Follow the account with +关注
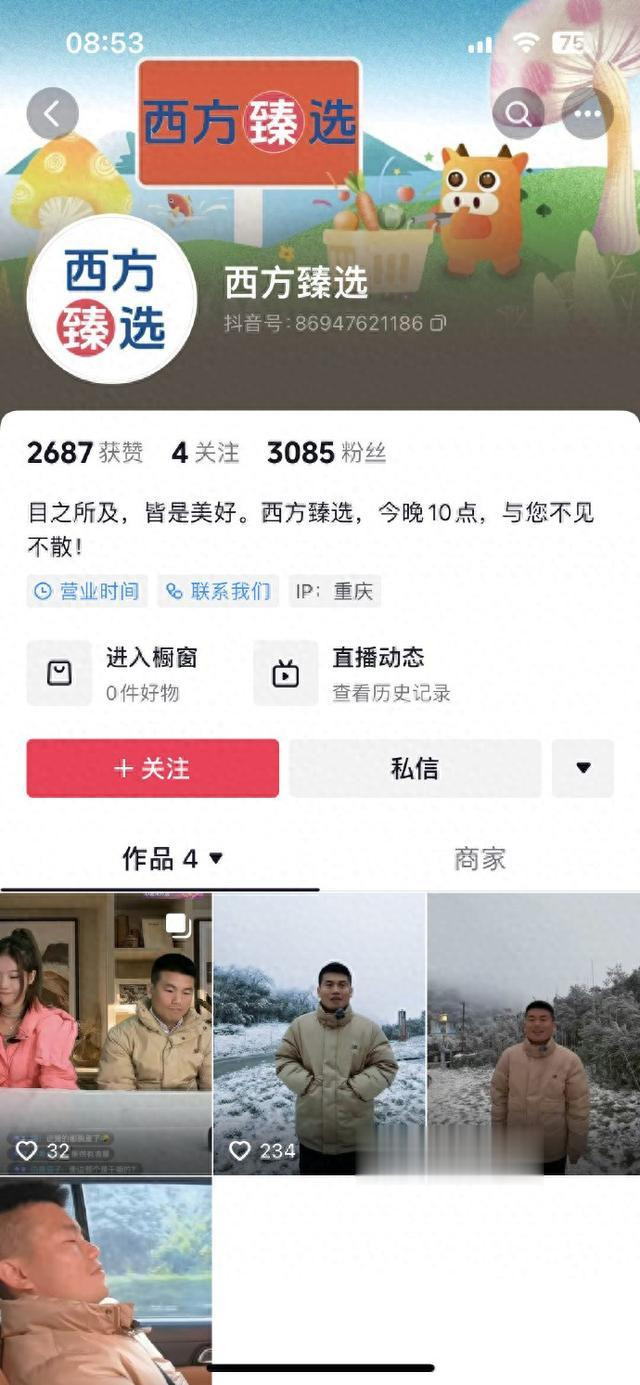Viewport: 640px width, 1385px height. pyautogui.click(x=153, y=768)
